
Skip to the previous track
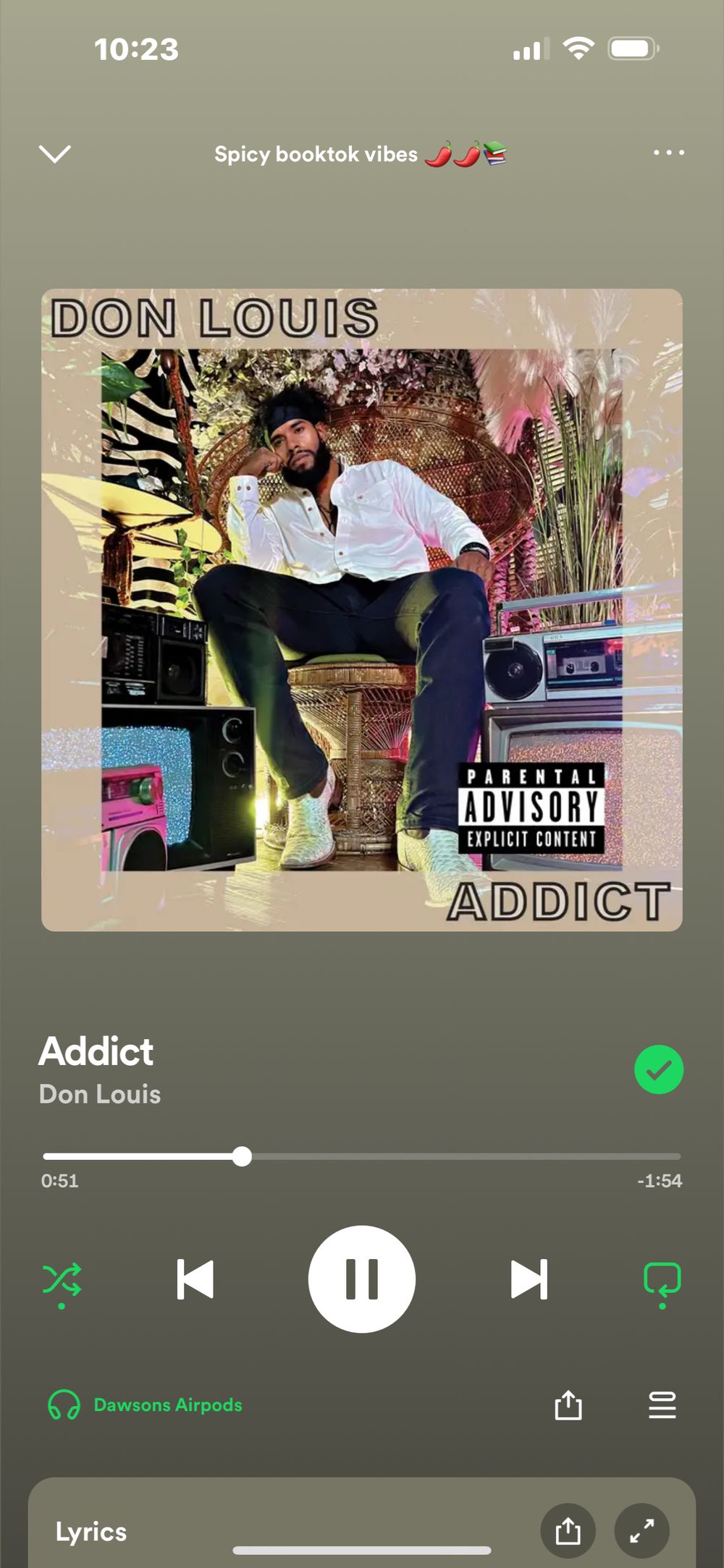tap(195, 1279)
